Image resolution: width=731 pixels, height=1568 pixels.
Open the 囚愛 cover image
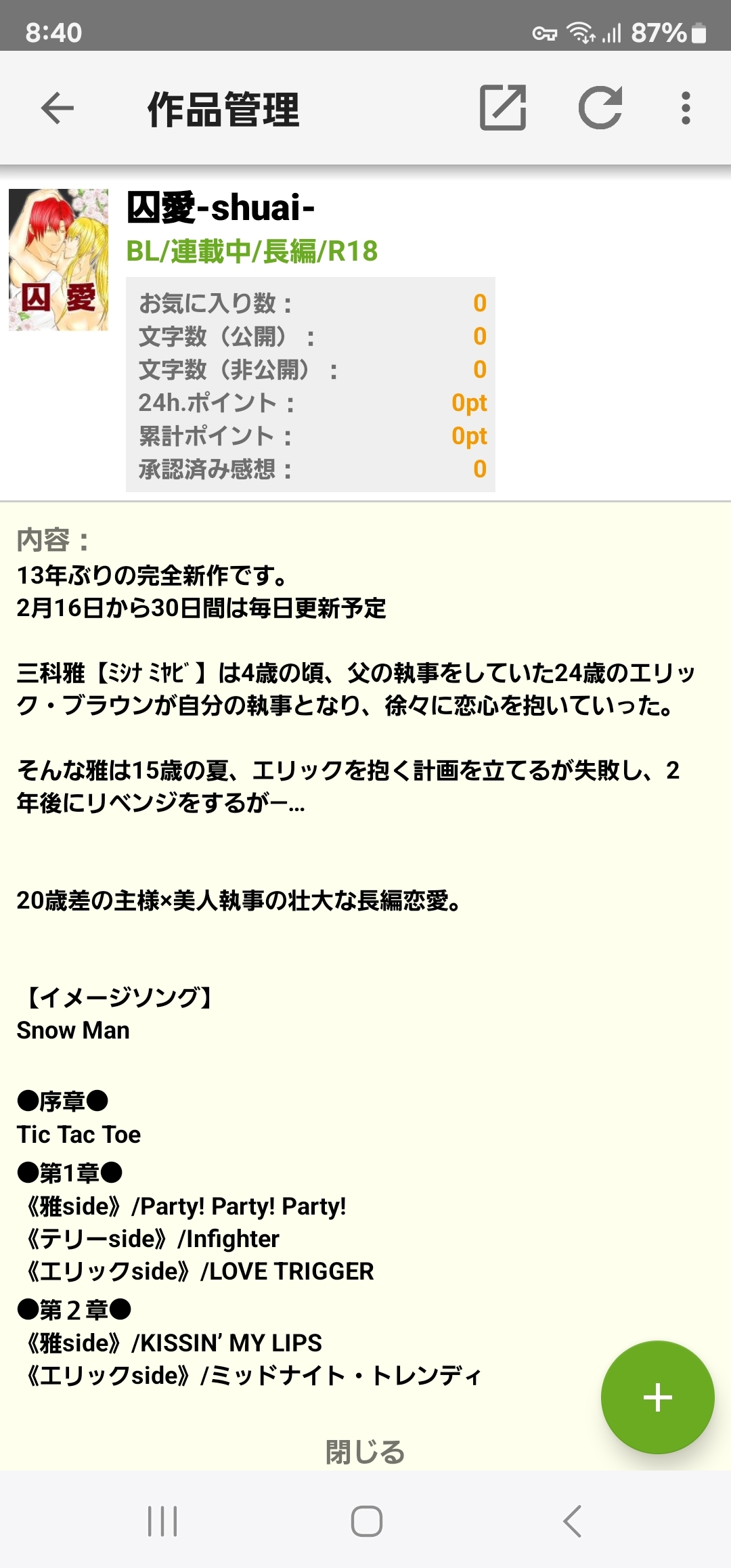58,260
